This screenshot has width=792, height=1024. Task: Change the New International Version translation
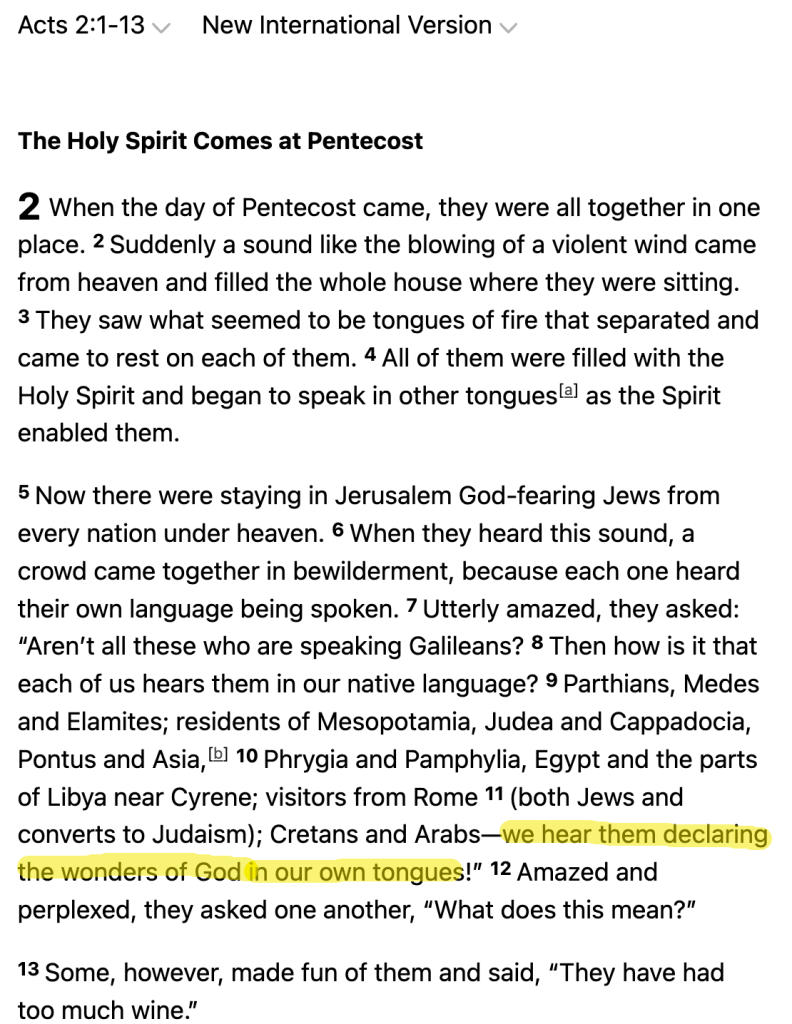pos(359,26)
